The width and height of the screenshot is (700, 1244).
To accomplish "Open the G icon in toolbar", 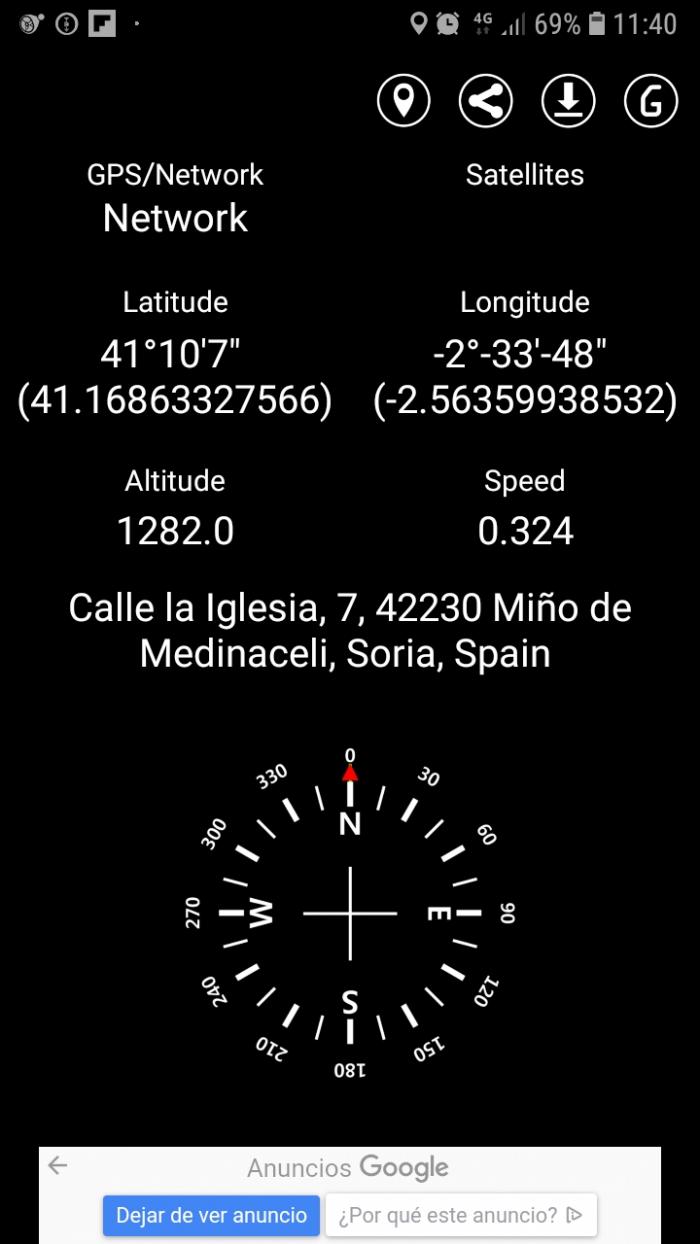I will pos(651,100).
